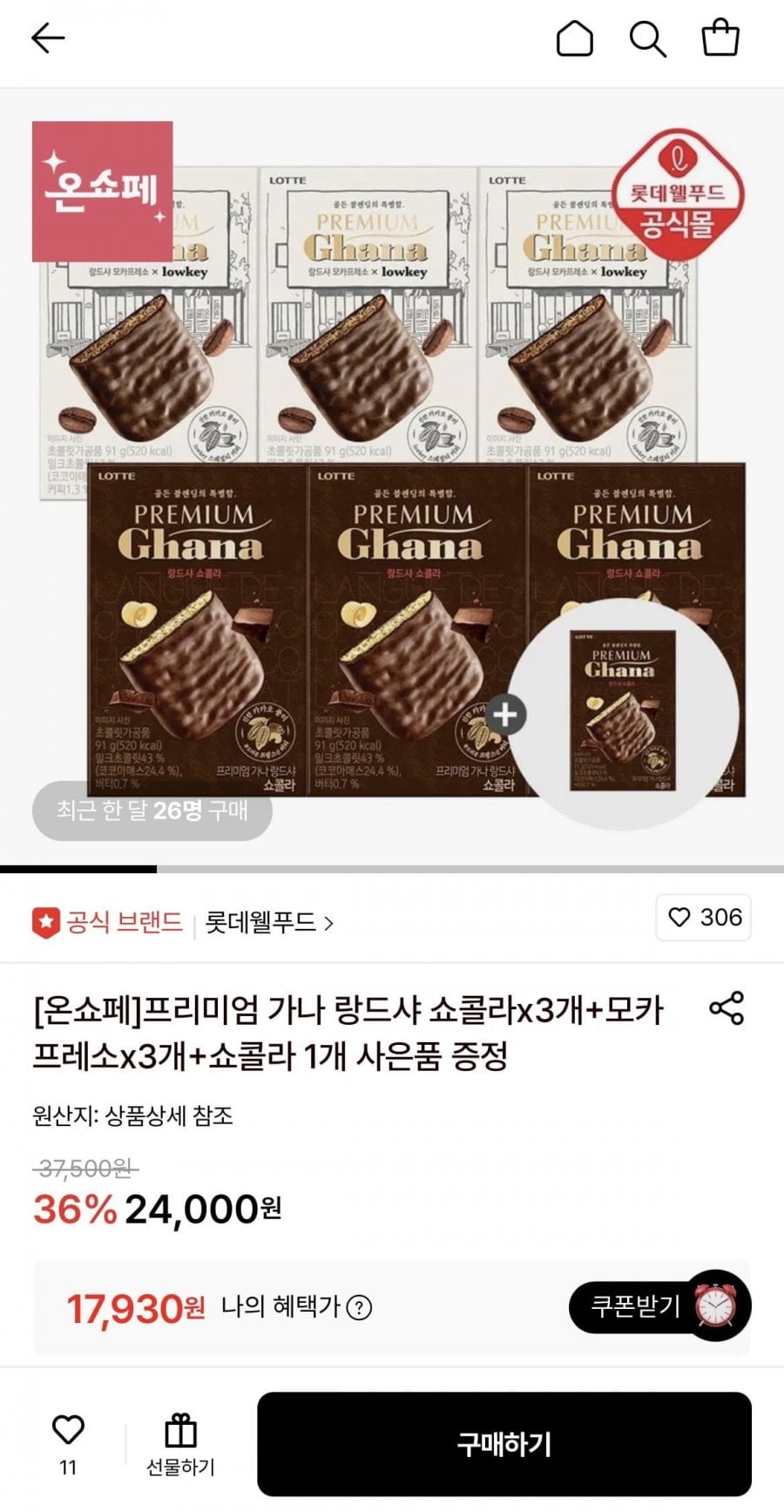Image resolution: width=784 pixels, height=1512 pixels.
Task: Go back using the arrow icon
Action: [48, 38]
